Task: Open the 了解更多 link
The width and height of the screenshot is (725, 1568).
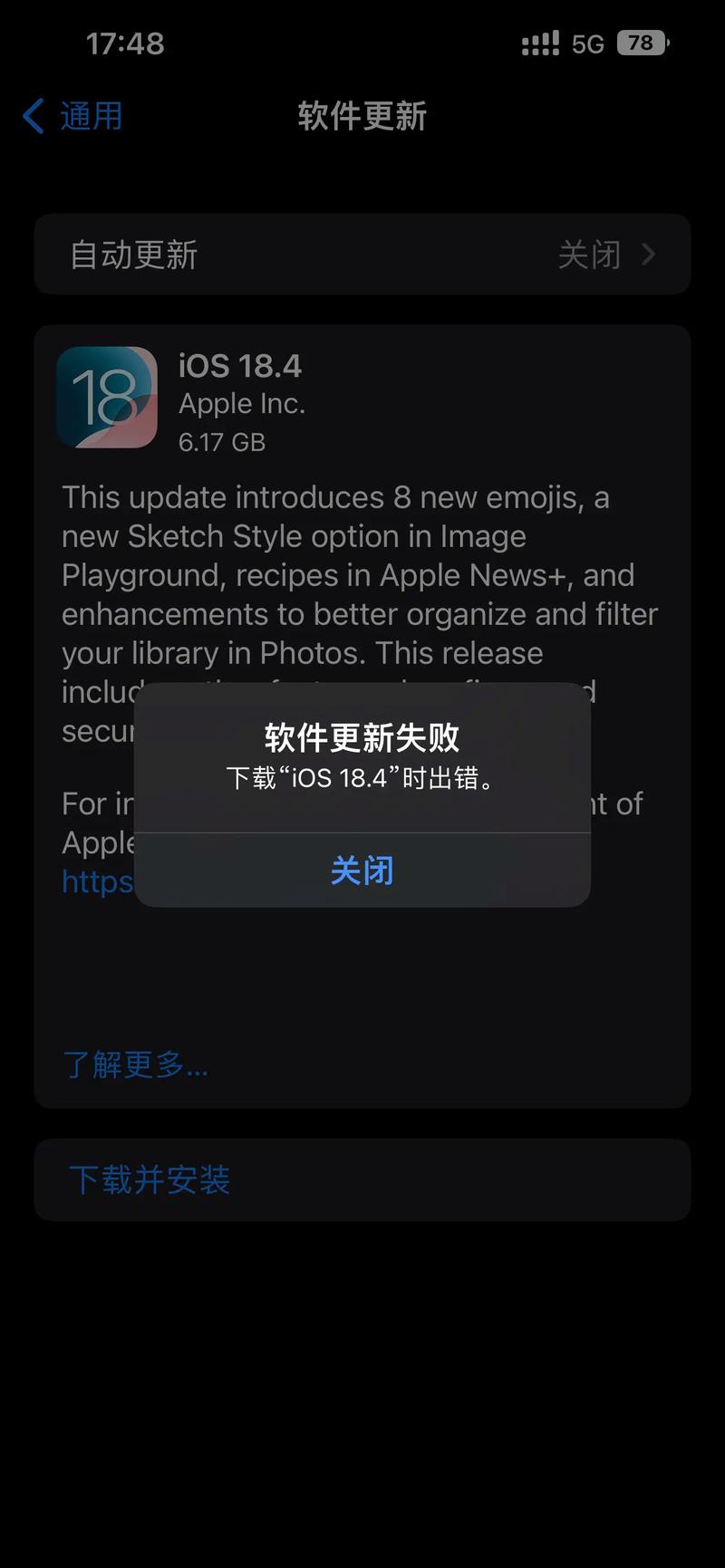Action: click(134, 1065)
